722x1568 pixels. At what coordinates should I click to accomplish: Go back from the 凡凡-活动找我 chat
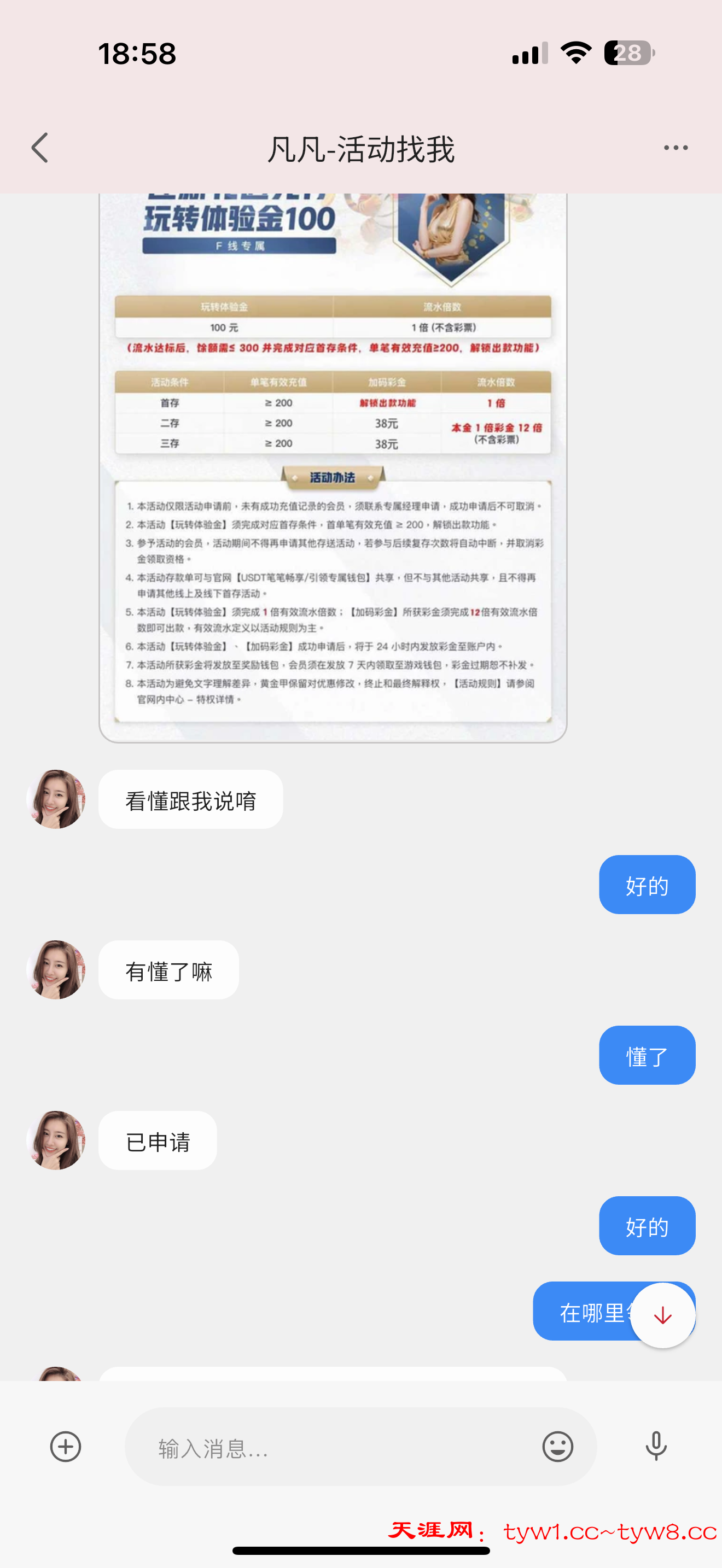pos(40,148)
